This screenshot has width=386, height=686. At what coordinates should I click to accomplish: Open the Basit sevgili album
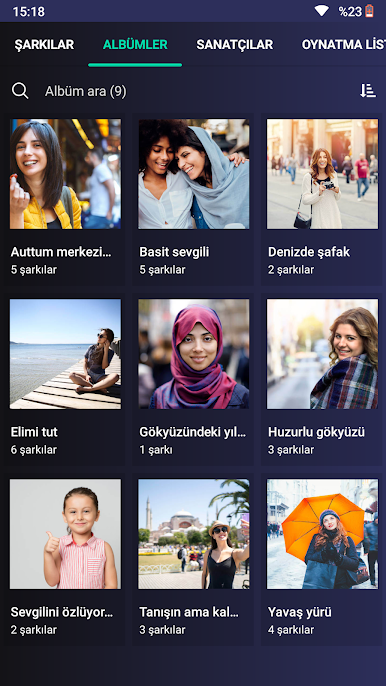point(193,200)
